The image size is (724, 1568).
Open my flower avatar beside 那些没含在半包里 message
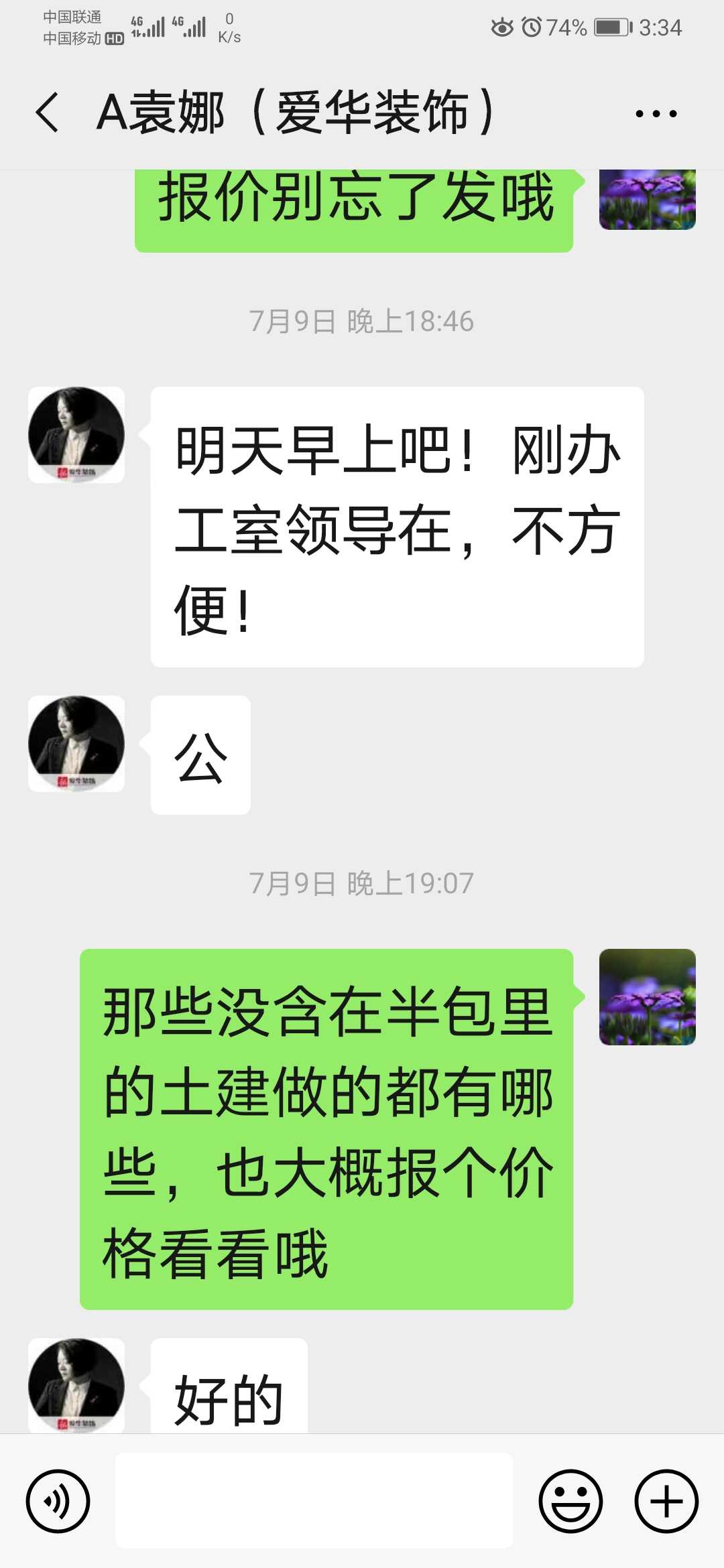[647, 996]
